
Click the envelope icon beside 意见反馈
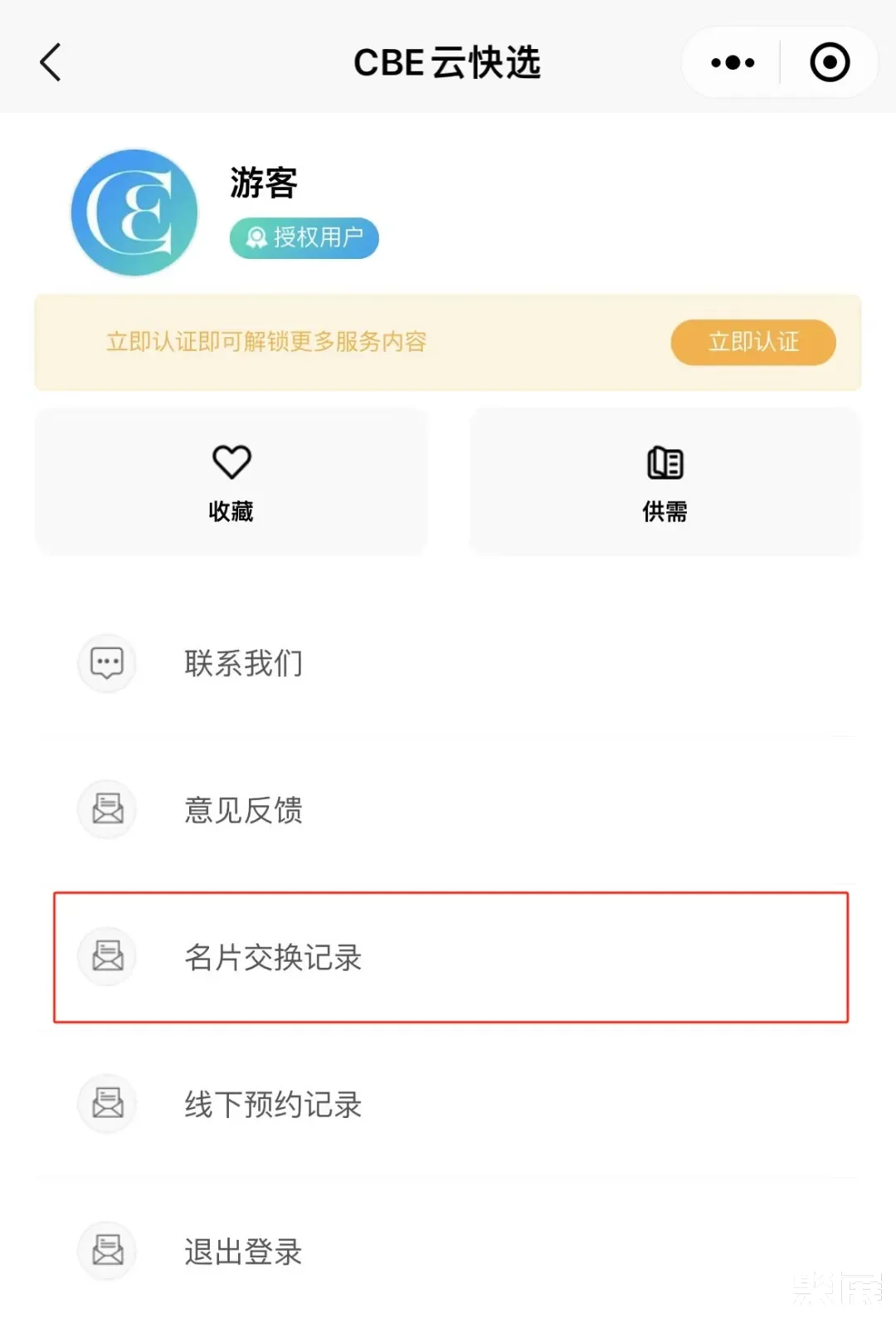pyautogui.click(x=106, y=810)
